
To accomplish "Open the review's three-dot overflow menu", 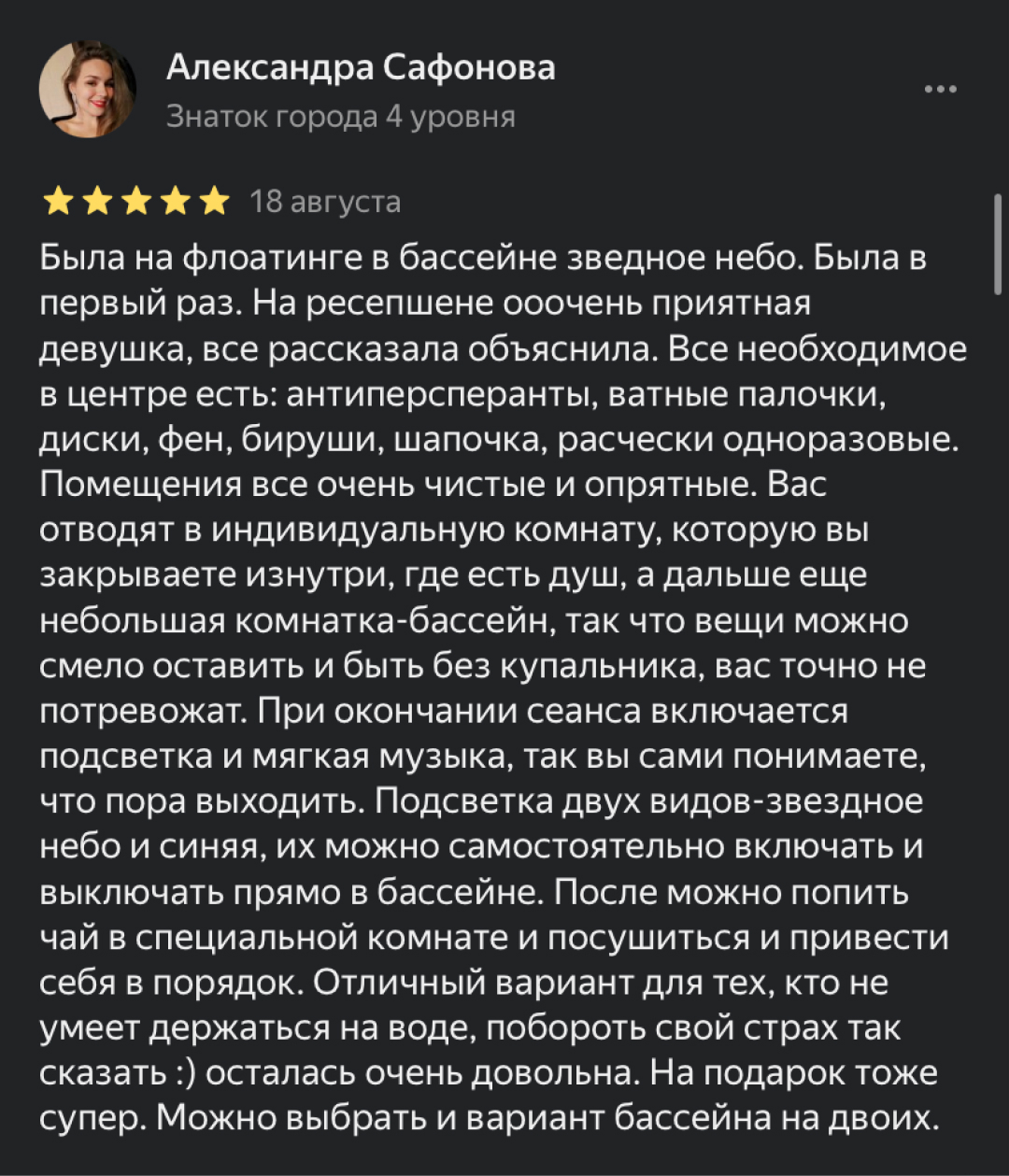I will (x=940, y=90).
